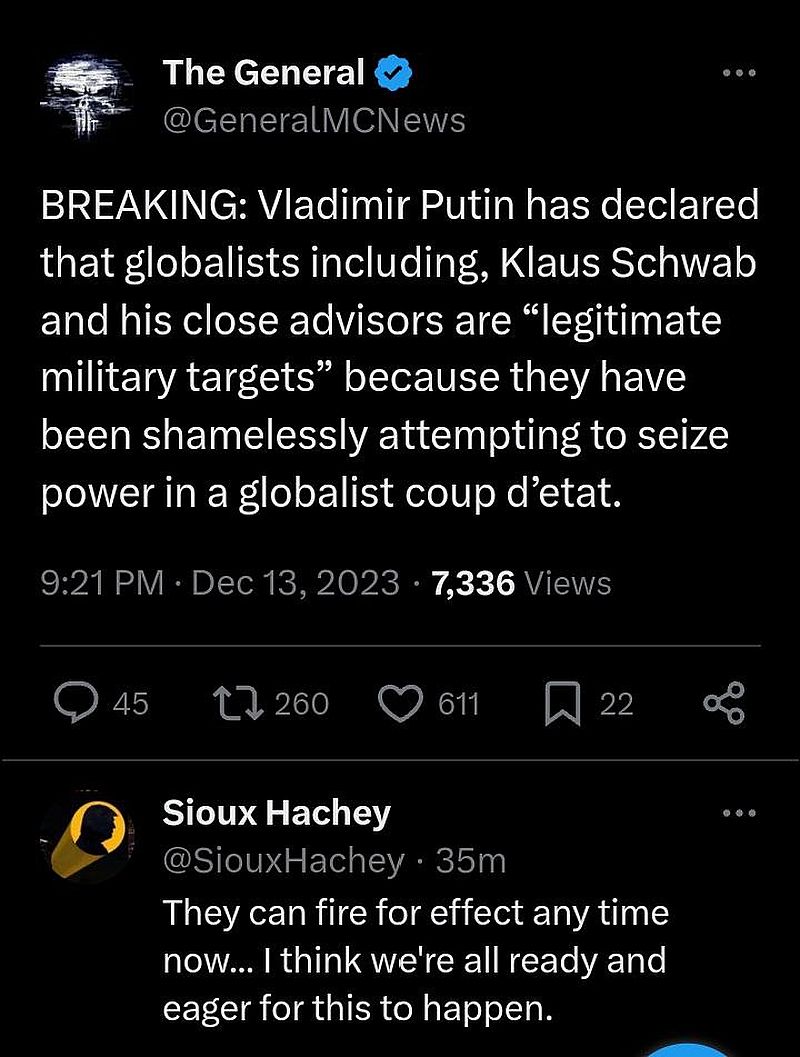The height and width of the screenshot is (1057, 800).
Task: Share The General's post
Action: point(724,704)
